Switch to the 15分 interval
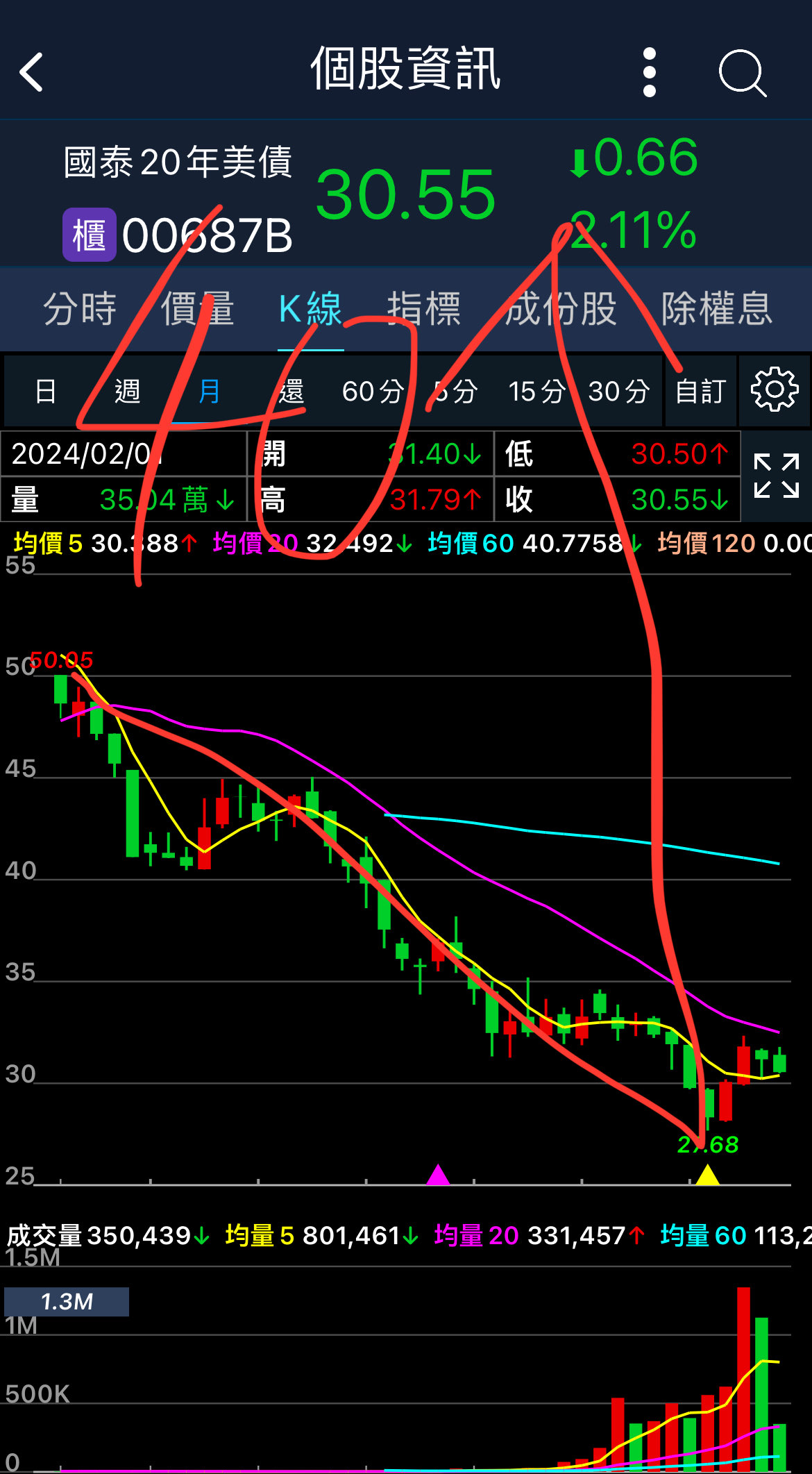This screenshot has width=812, height=1474. point(537,392)
